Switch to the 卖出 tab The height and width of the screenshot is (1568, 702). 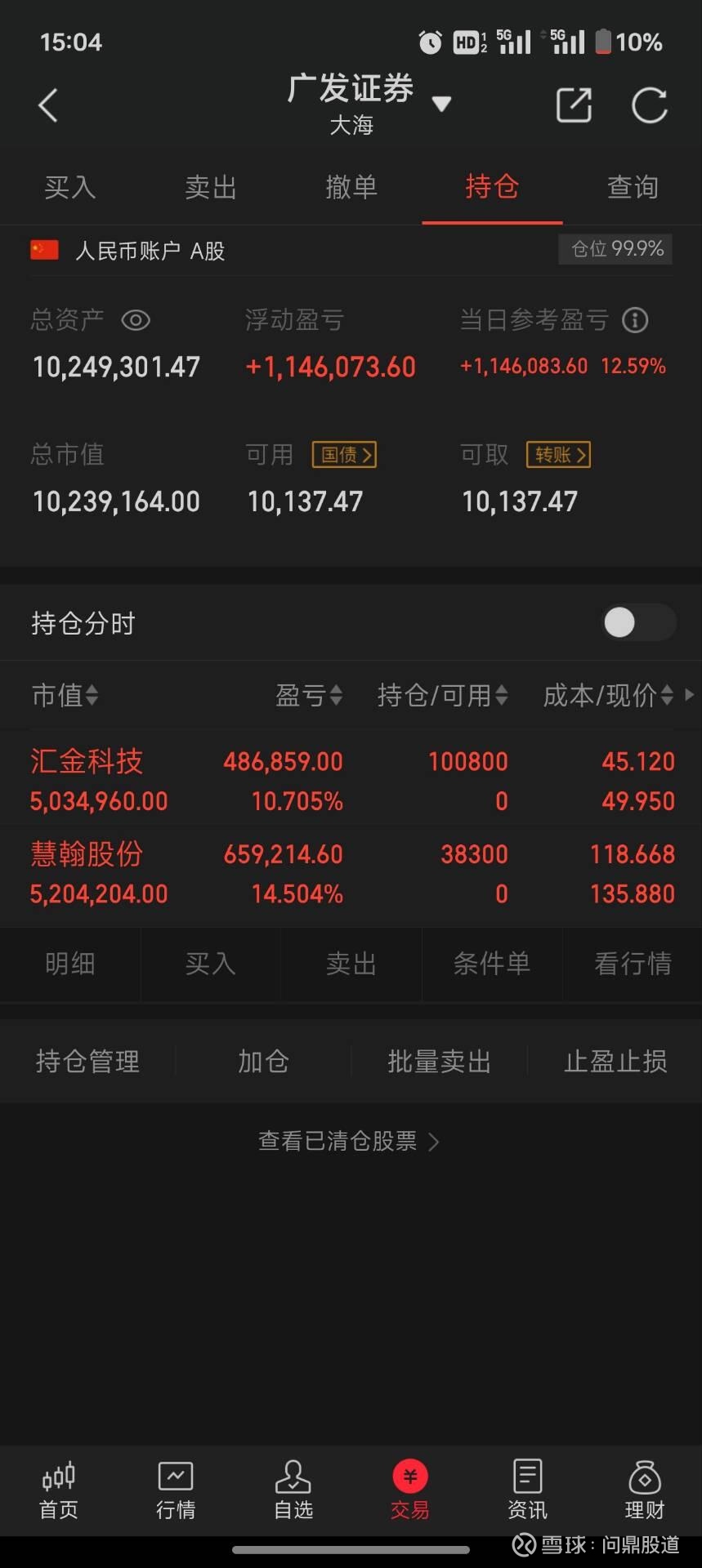tap(210, 186)
